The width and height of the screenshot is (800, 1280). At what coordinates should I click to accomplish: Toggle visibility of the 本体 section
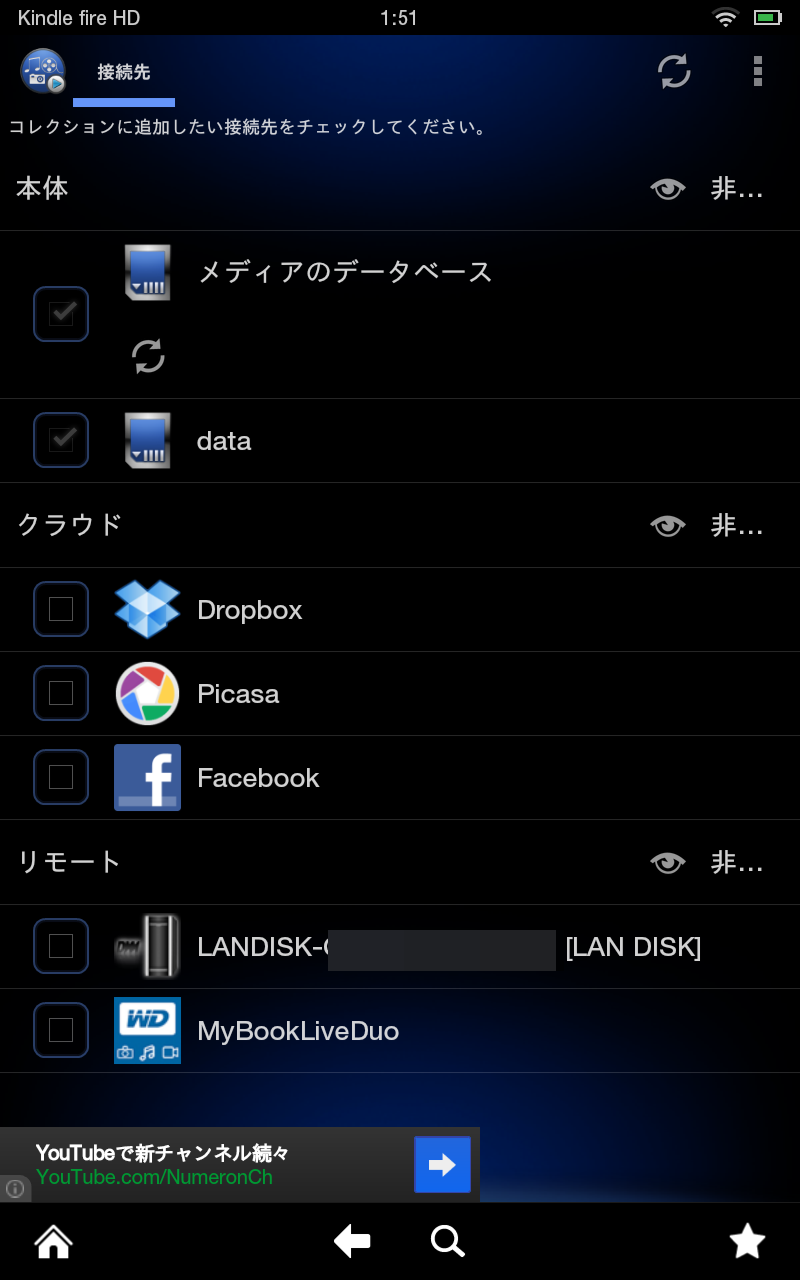(667, 188)
